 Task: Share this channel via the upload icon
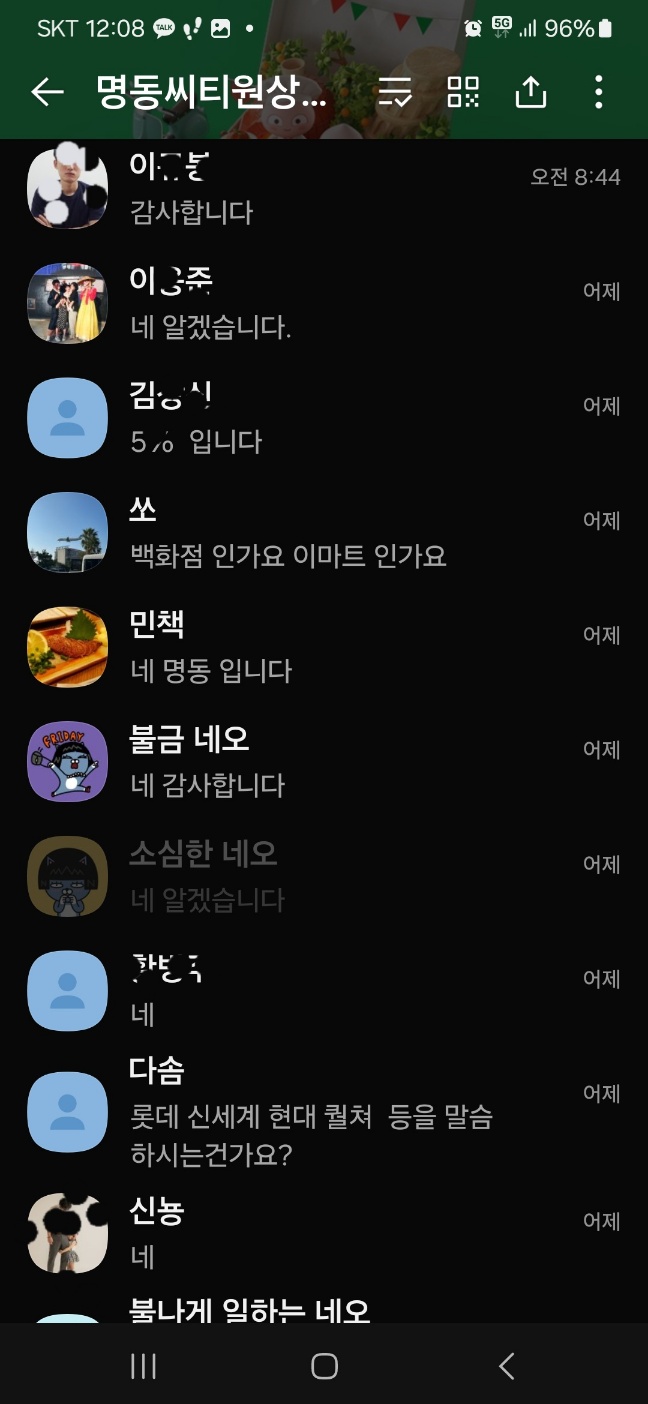531,93
